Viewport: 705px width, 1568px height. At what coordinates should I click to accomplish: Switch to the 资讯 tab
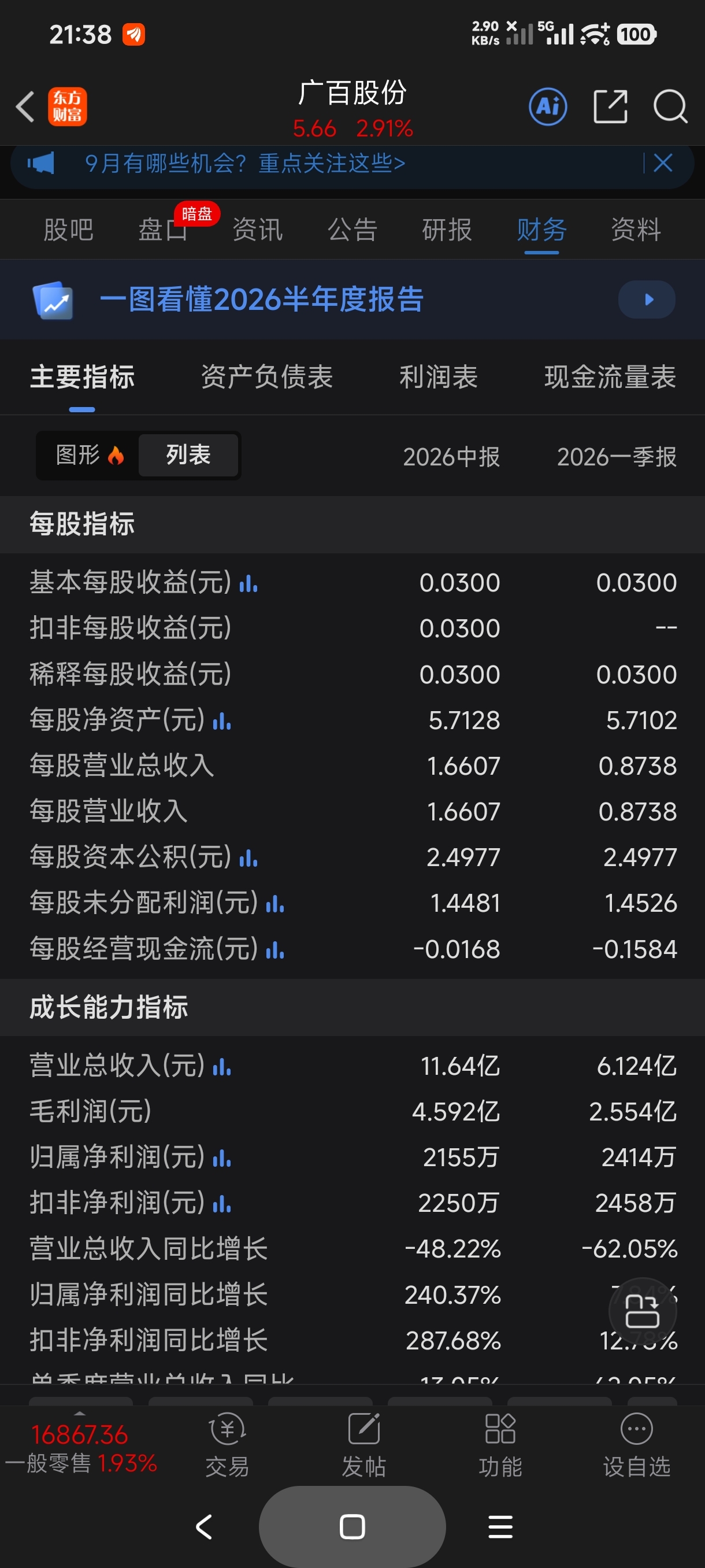(x=257, y=230)
